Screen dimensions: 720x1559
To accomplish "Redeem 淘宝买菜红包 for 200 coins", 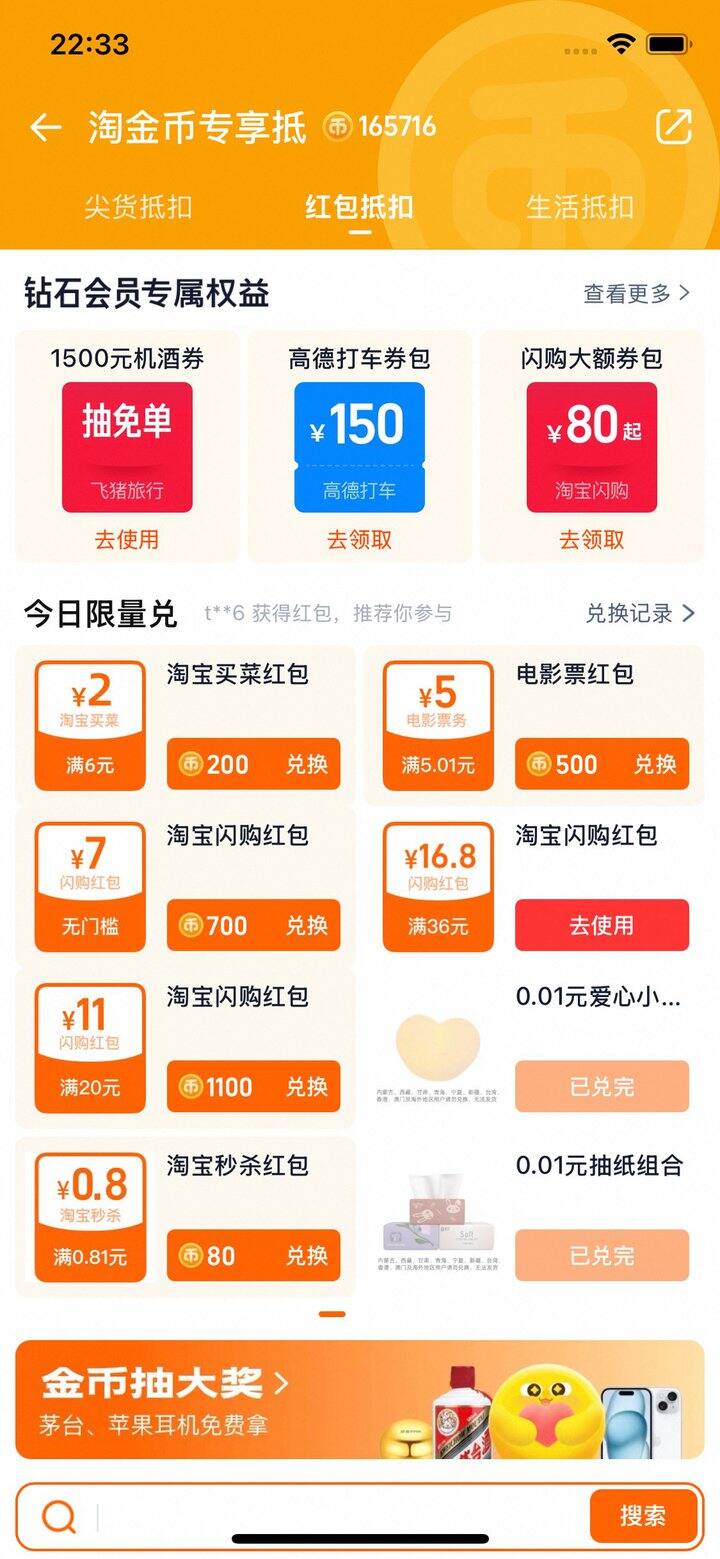I will 253,764.
